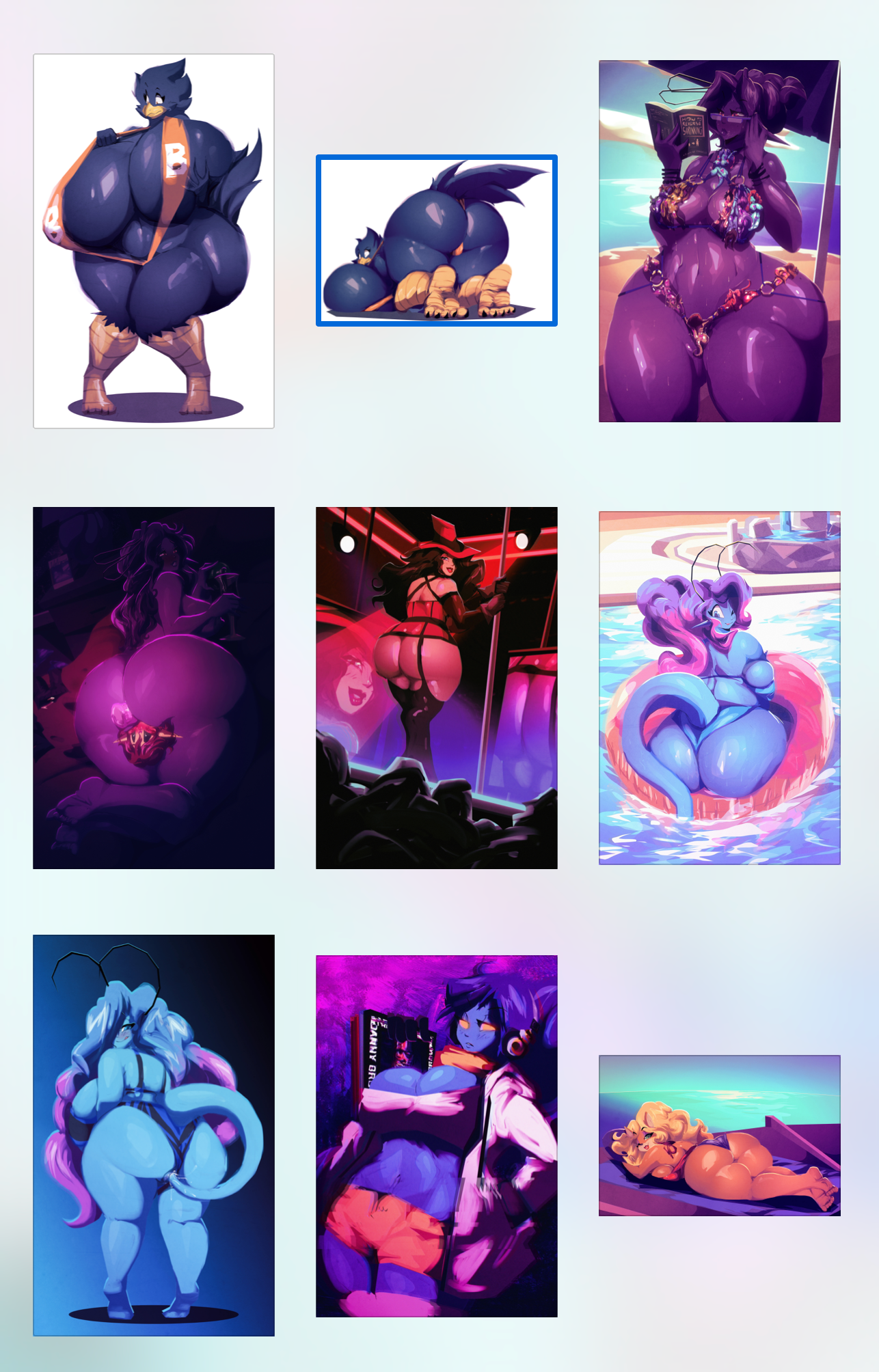Open the blonde character sunbathing artwork
Screen dimensions: 879x1372
719,1135
